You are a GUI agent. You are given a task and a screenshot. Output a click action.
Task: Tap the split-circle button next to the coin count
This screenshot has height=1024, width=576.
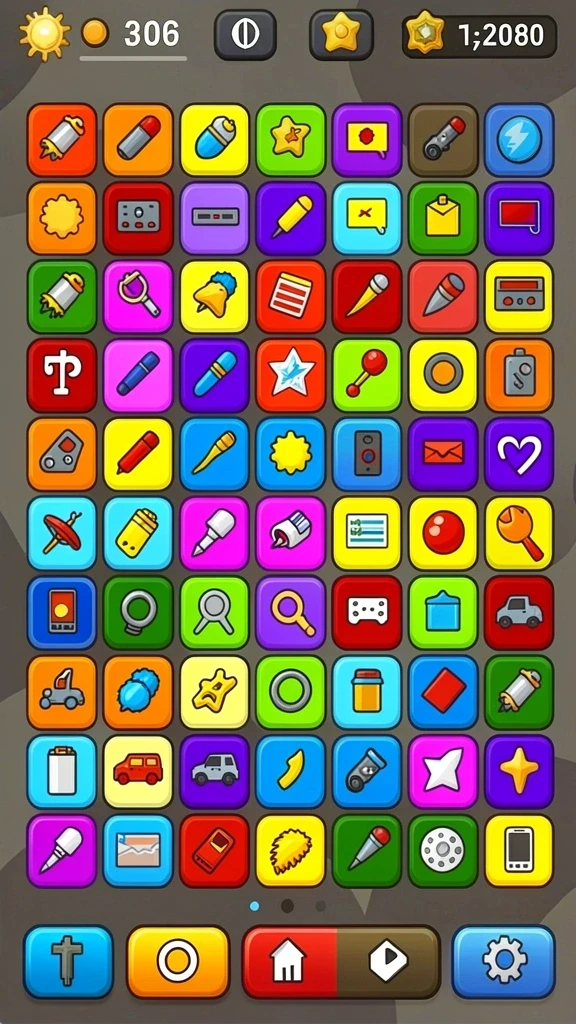pyautogui.click(x=246, y=35)
